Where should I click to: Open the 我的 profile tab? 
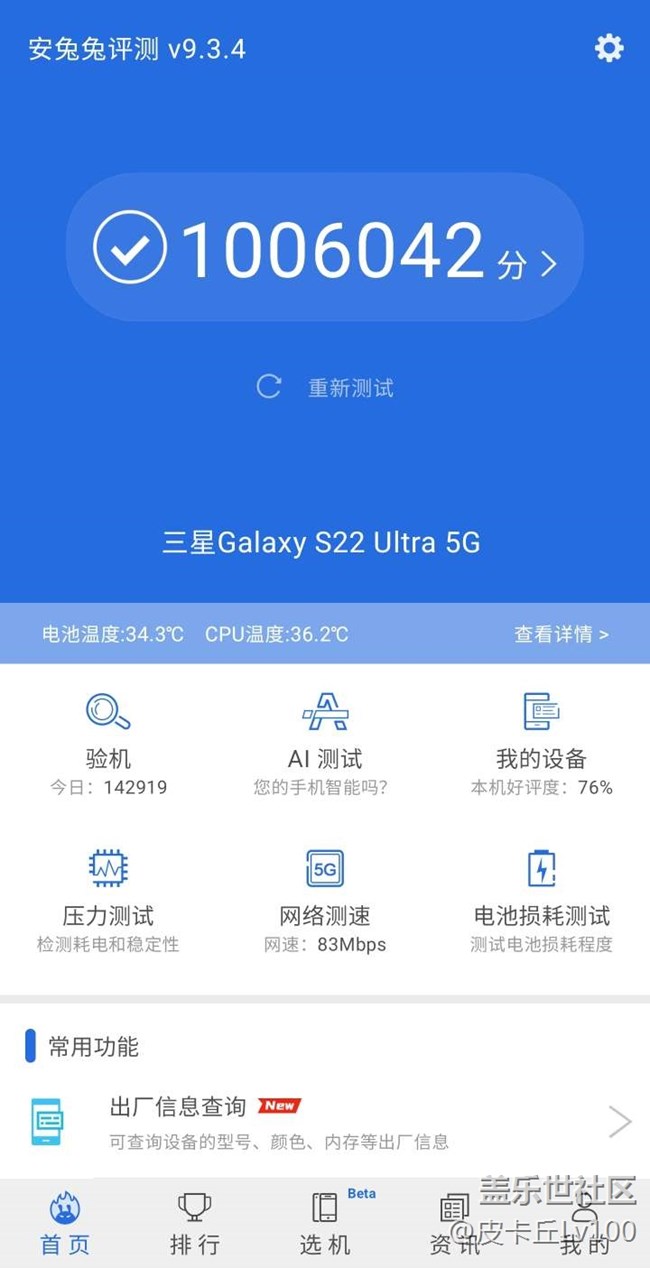pos(584,1223)
